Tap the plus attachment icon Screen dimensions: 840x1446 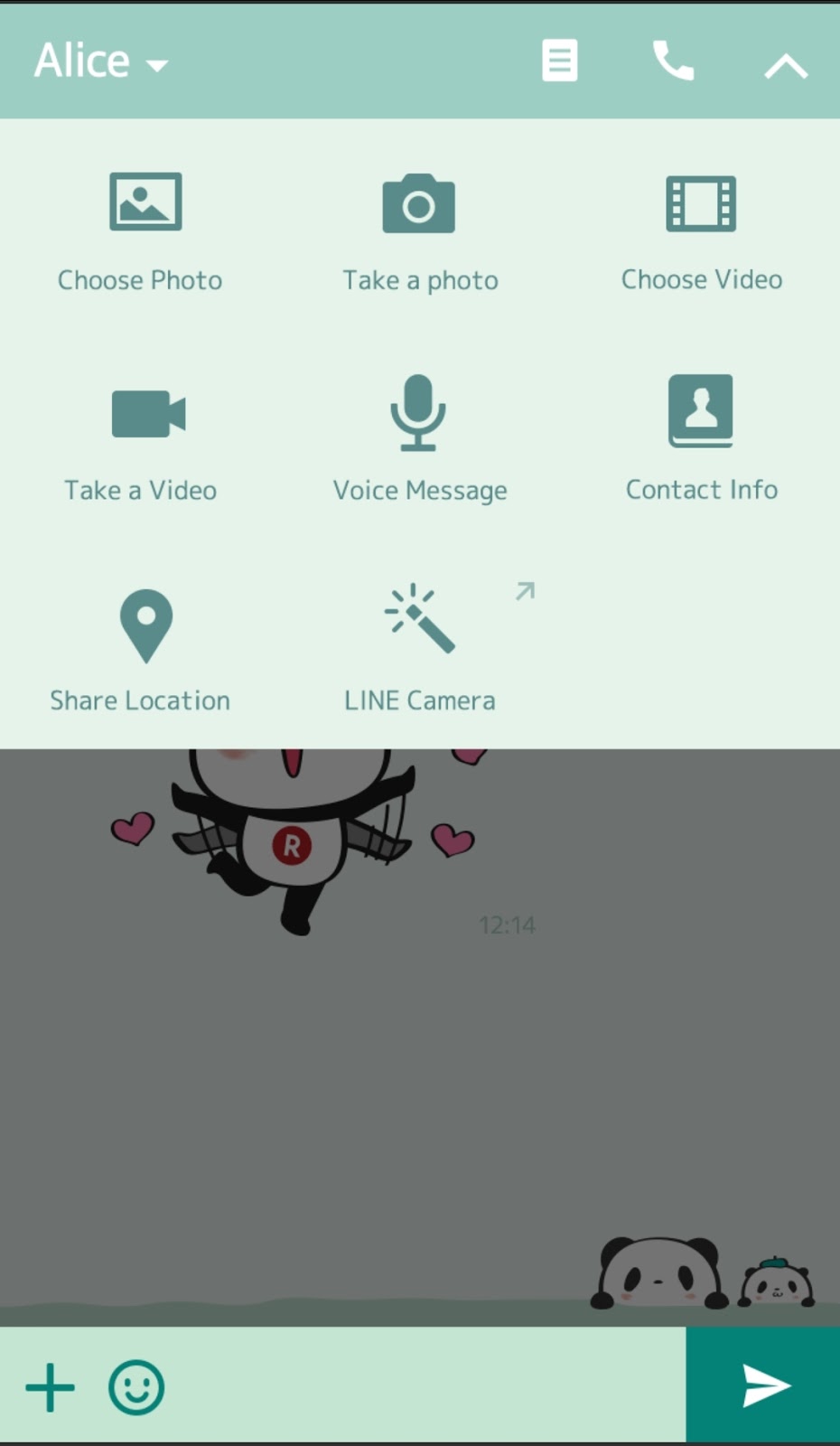50,1387
